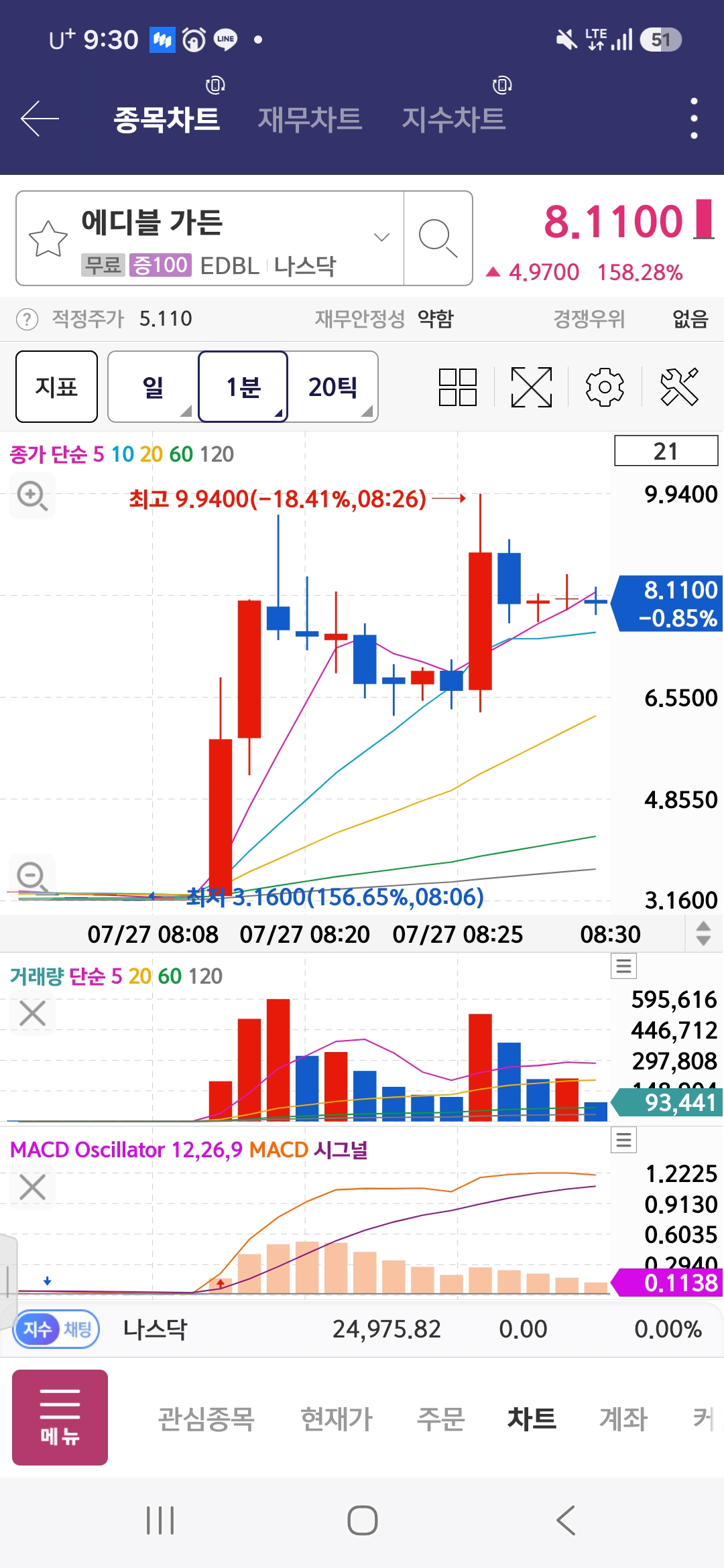Go back using the top-left arrow
The width and height of the screenshot is (724, 1568).
pos(40,119)
